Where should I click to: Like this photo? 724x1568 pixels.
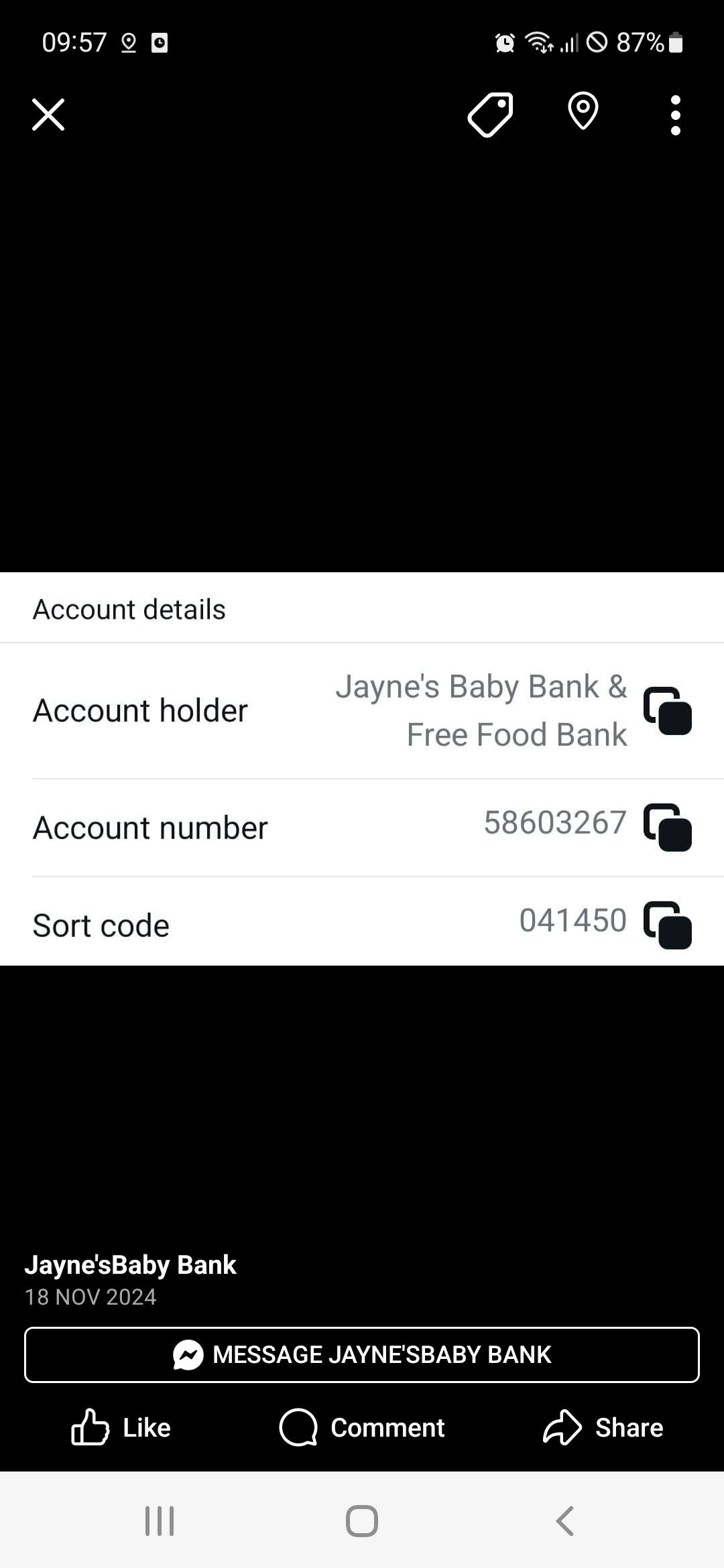pos(121,1427)
